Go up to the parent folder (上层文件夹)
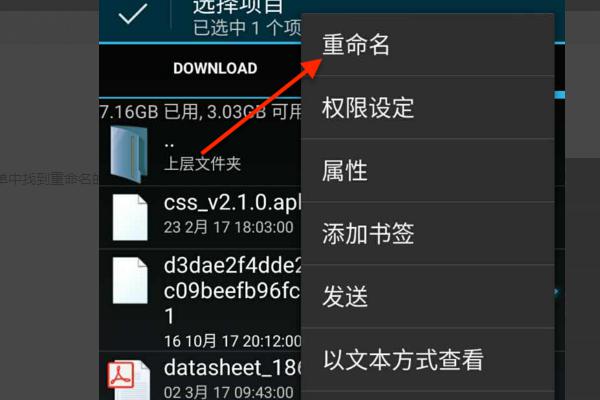Screen dimensions: 600x400 pyautogui.click(x=200, y=152)
